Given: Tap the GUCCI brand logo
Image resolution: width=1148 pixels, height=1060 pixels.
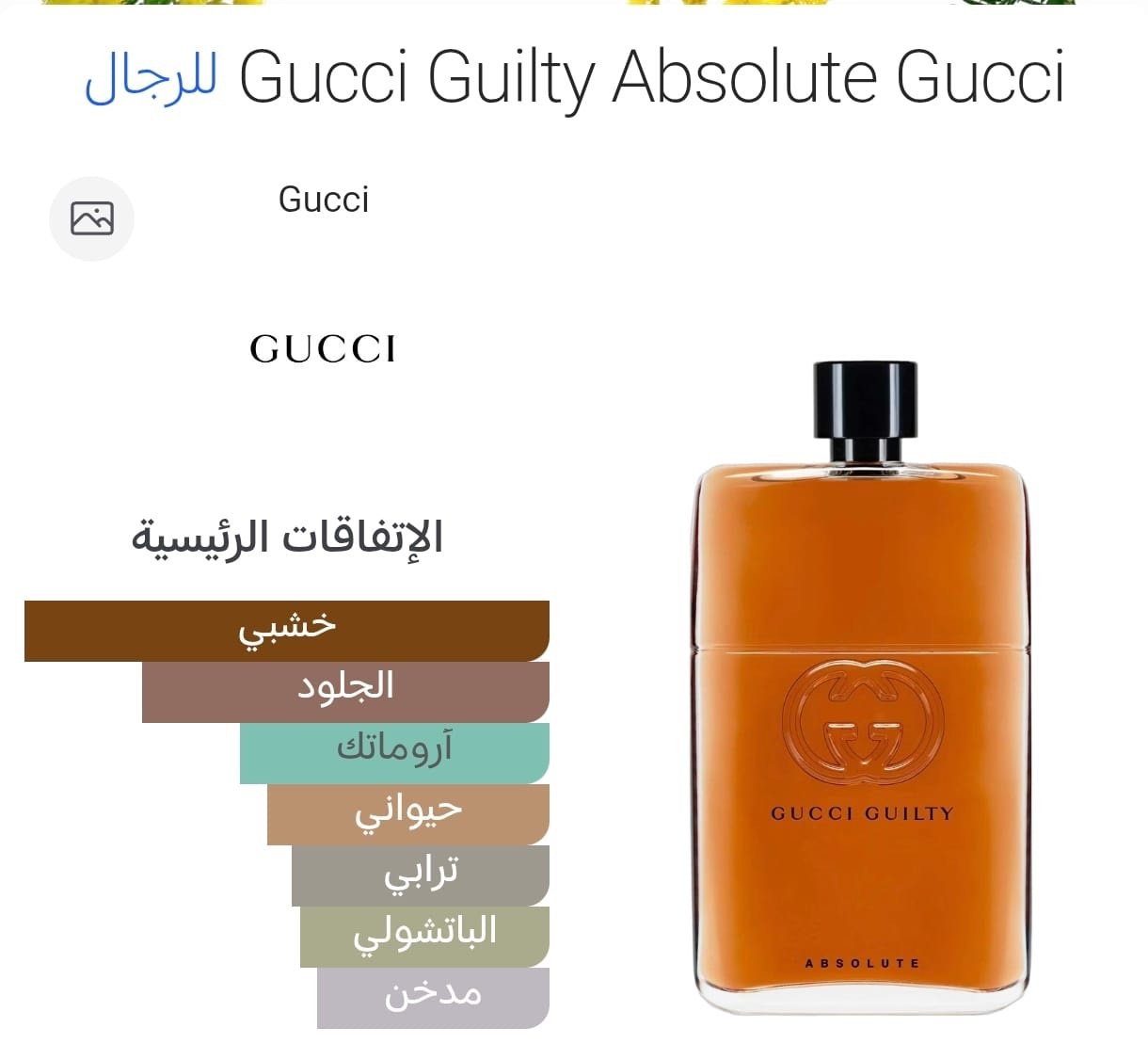Looking at the screenshot, I should (x=323, y=349).
